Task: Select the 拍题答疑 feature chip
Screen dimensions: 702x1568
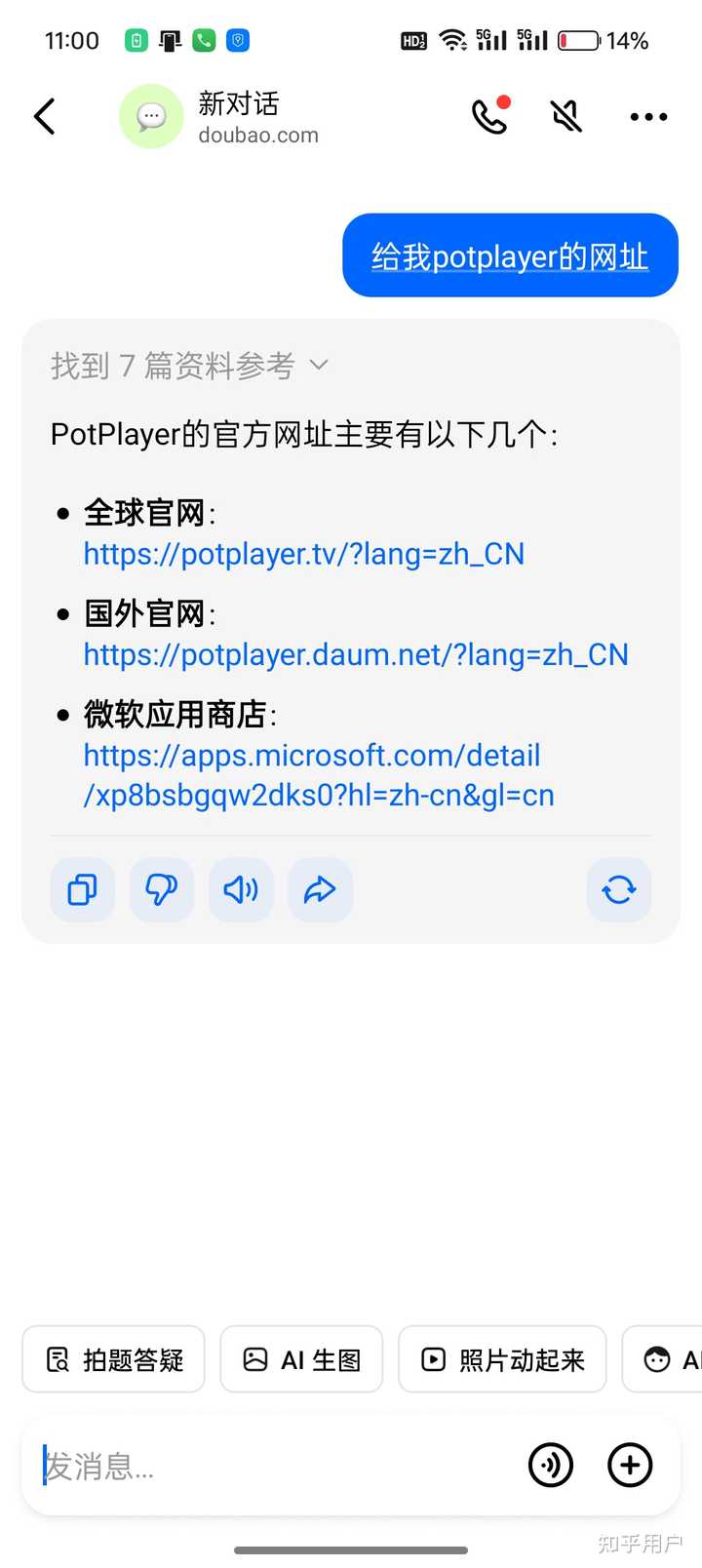Action: tap(113, 1358)
